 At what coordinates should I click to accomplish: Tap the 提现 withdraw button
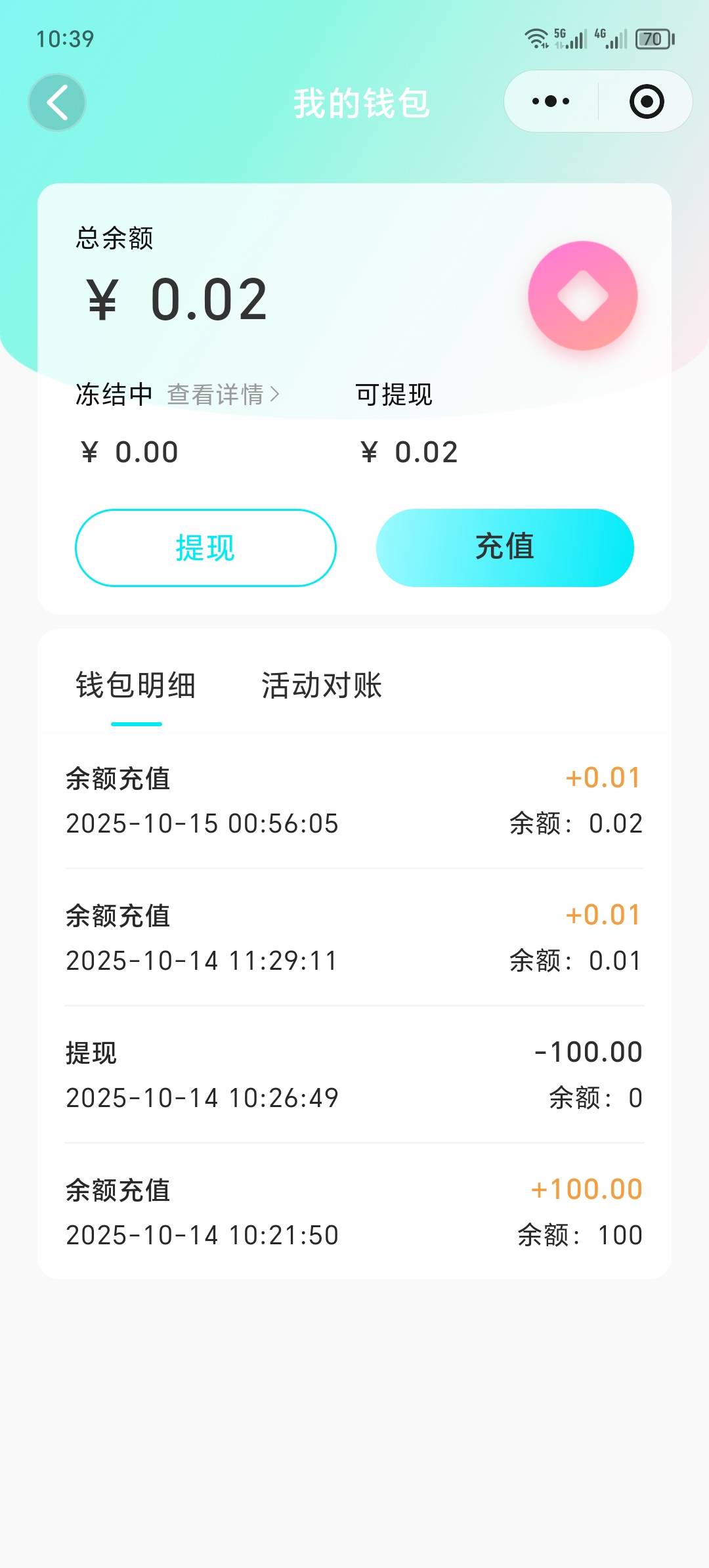coord(205,548)
